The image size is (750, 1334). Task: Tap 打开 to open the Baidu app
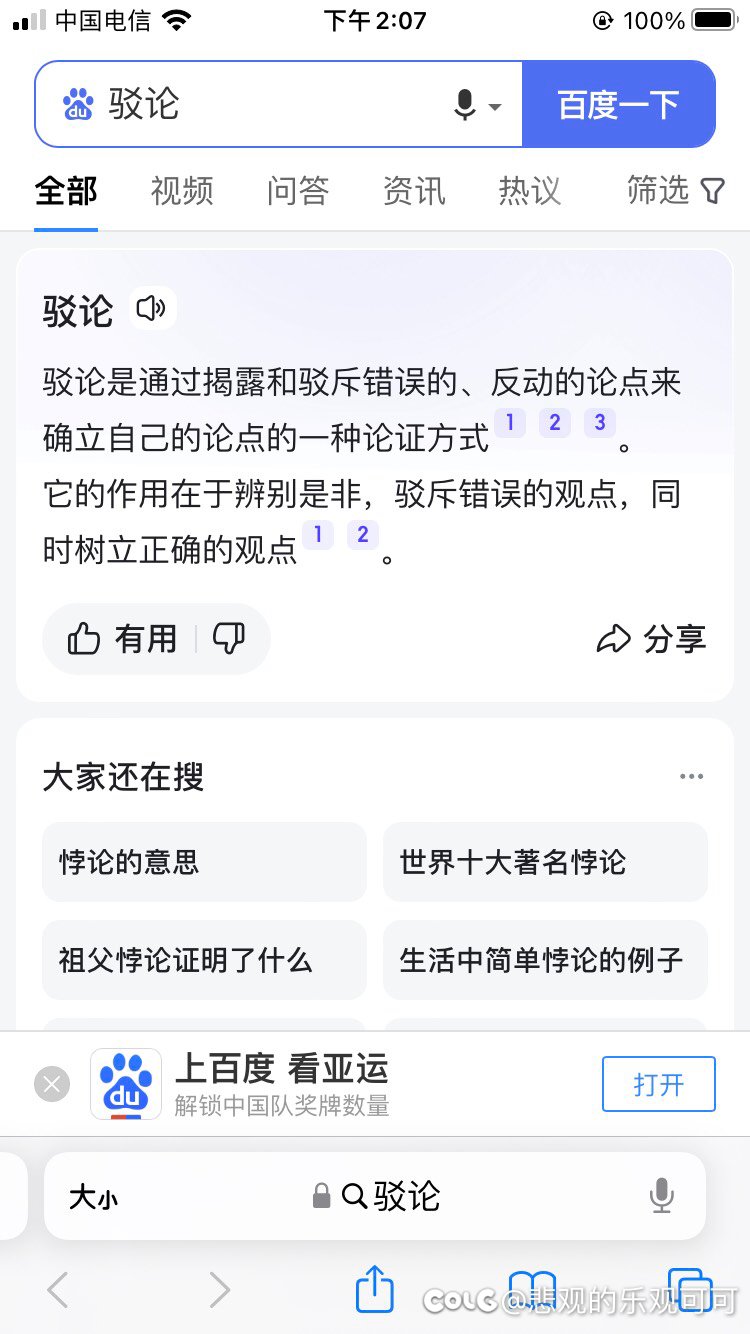pos(659,1084)
